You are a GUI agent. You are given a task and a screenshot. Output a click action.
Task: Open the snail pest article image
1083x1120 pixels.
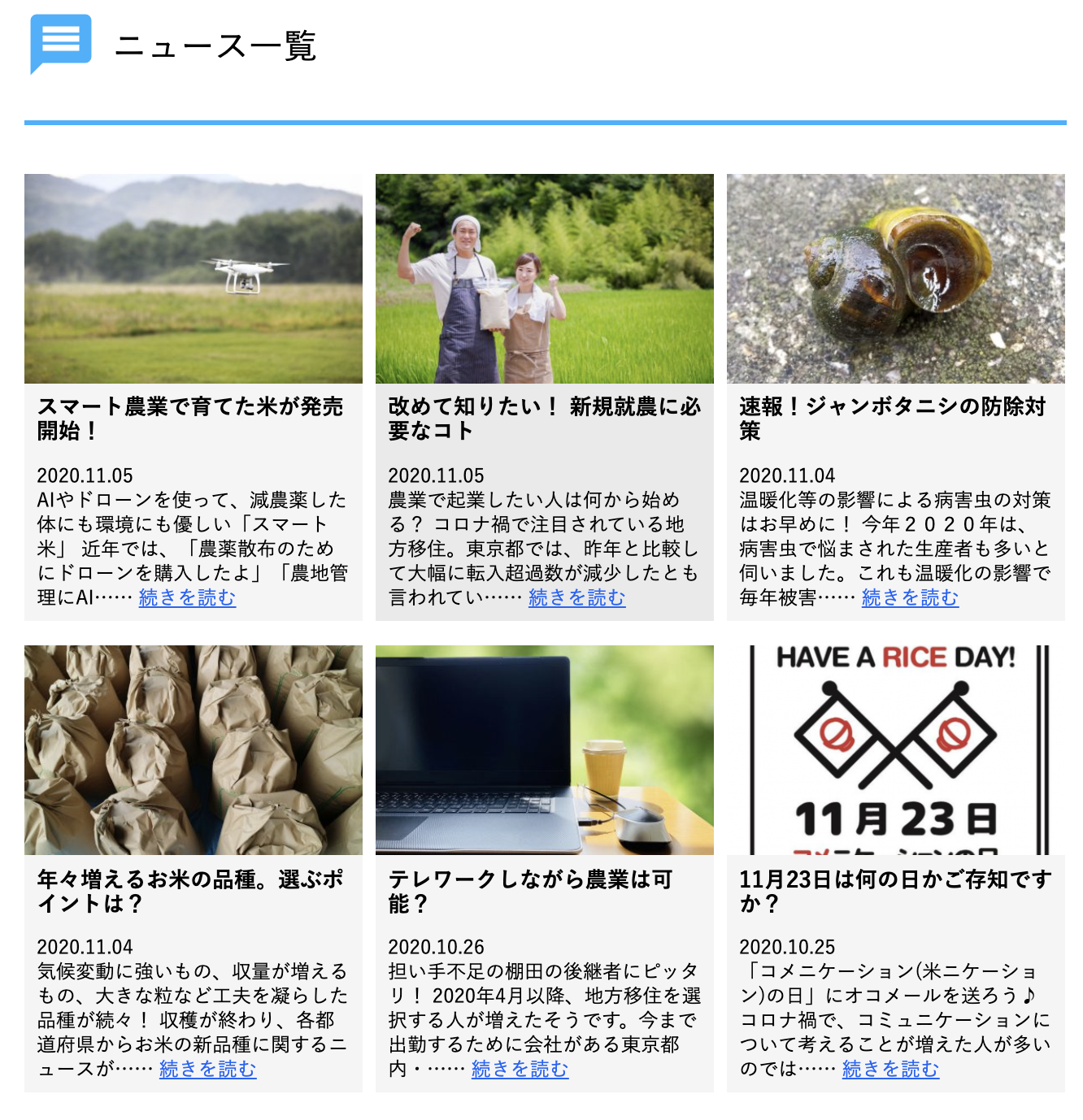coord(896,278)
